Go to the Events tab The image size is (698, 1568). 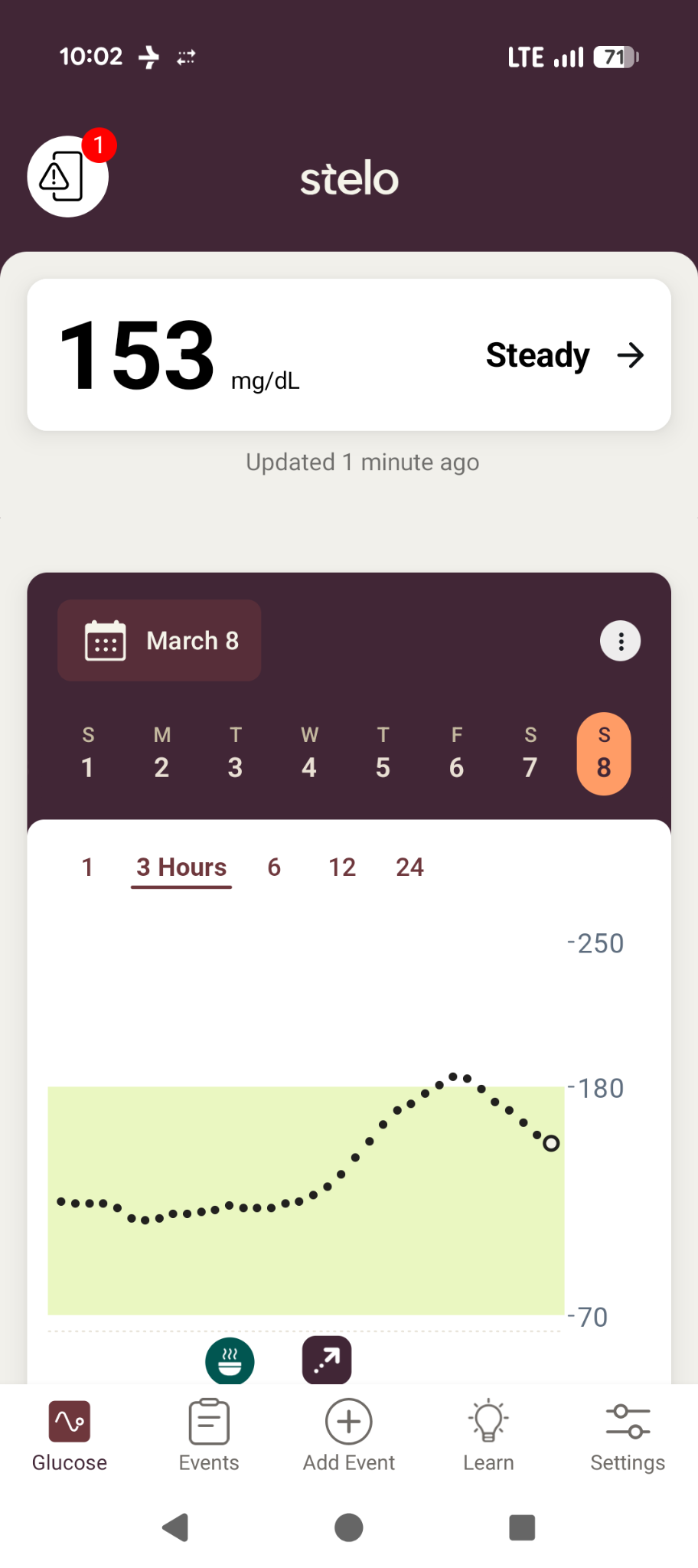(x=209, y=1436)
